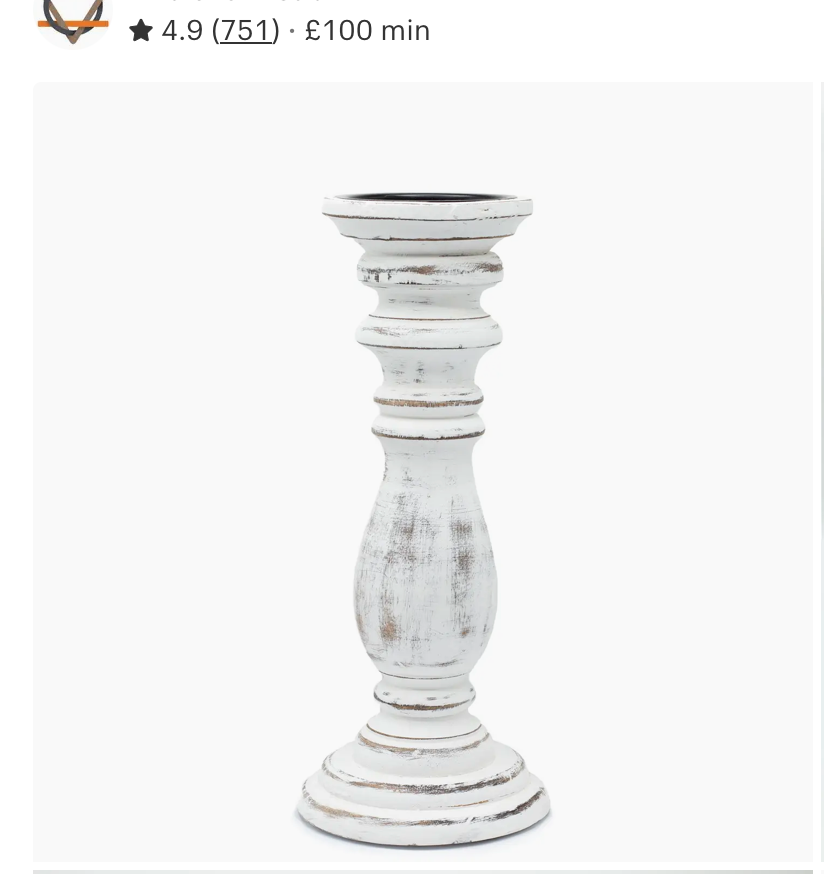The height and width of the screenshot is (874, 824).
Task: Click the dot separator before £100
Action: (292, 30)
